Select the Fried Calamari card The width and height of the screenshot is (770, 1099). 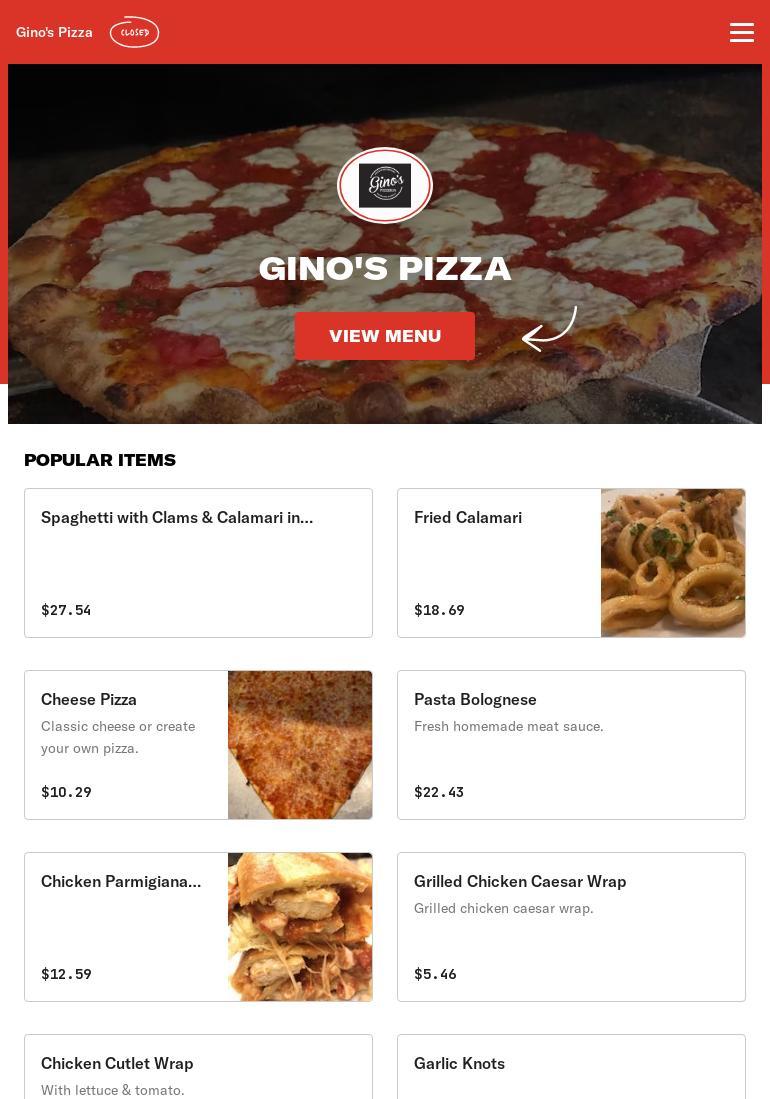click(571, 563)
